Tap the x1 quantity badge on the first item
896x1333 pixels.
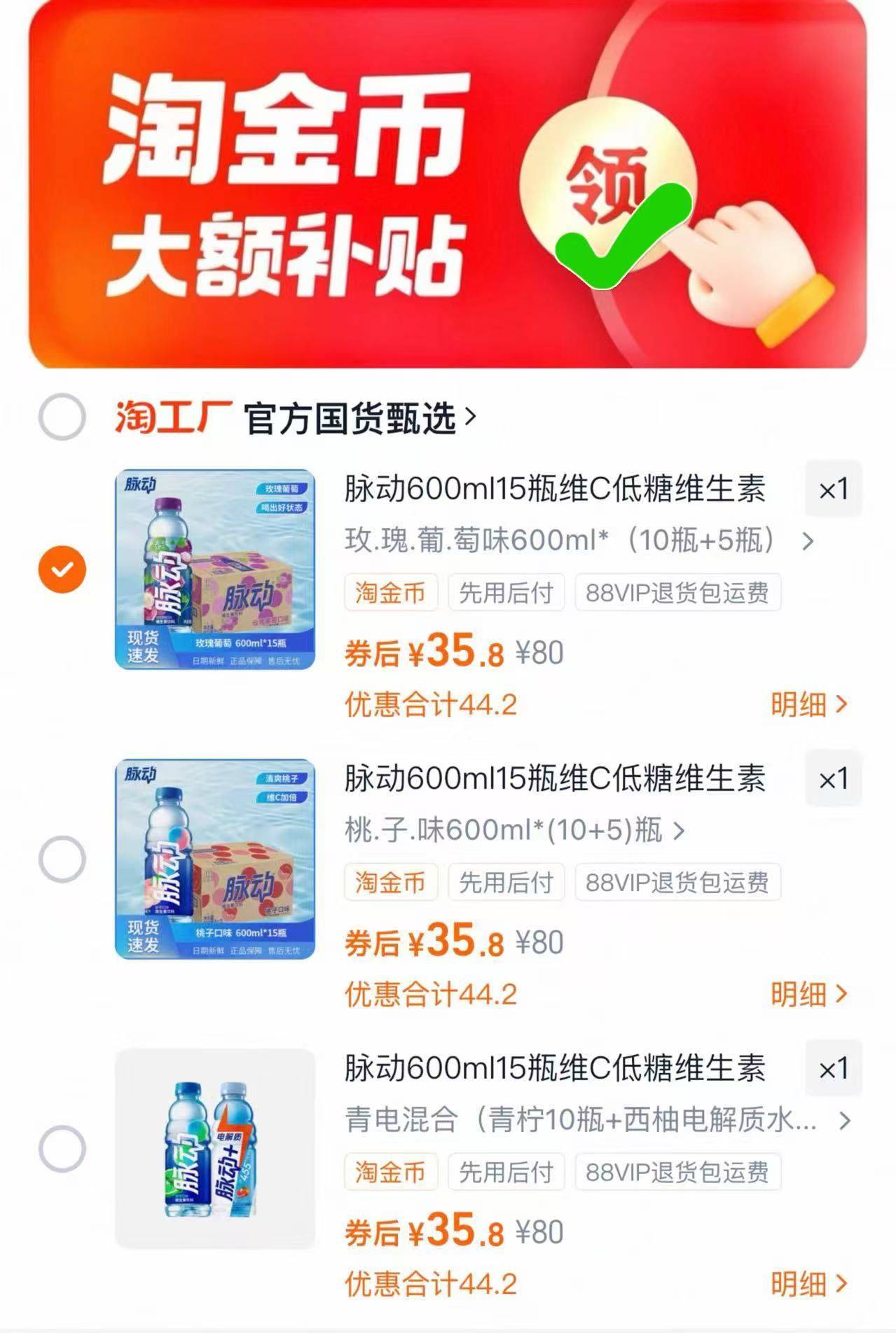click(x=834, y=489)
